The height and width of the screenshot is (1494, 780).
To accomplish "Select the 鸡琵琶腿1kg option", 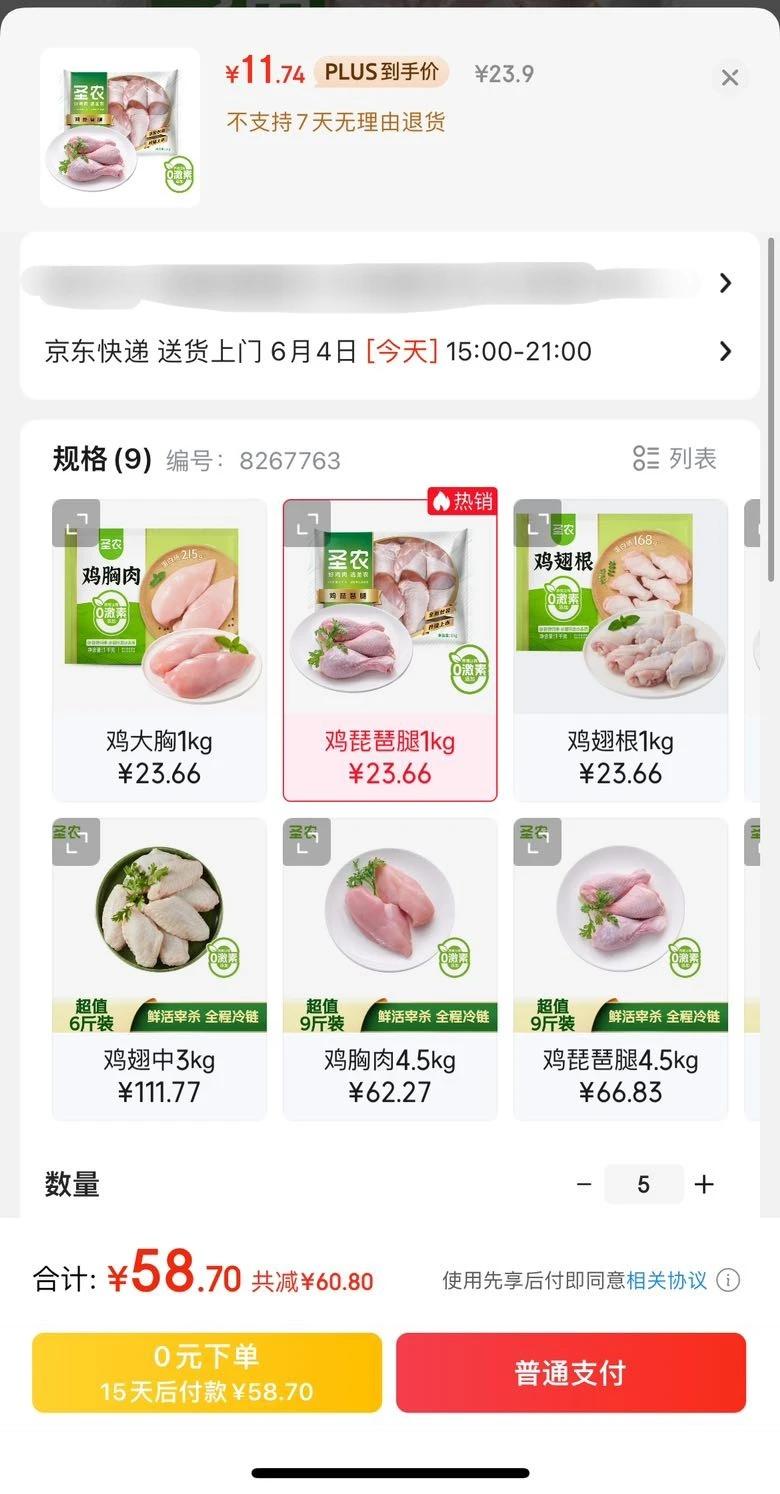I will 390,650.
